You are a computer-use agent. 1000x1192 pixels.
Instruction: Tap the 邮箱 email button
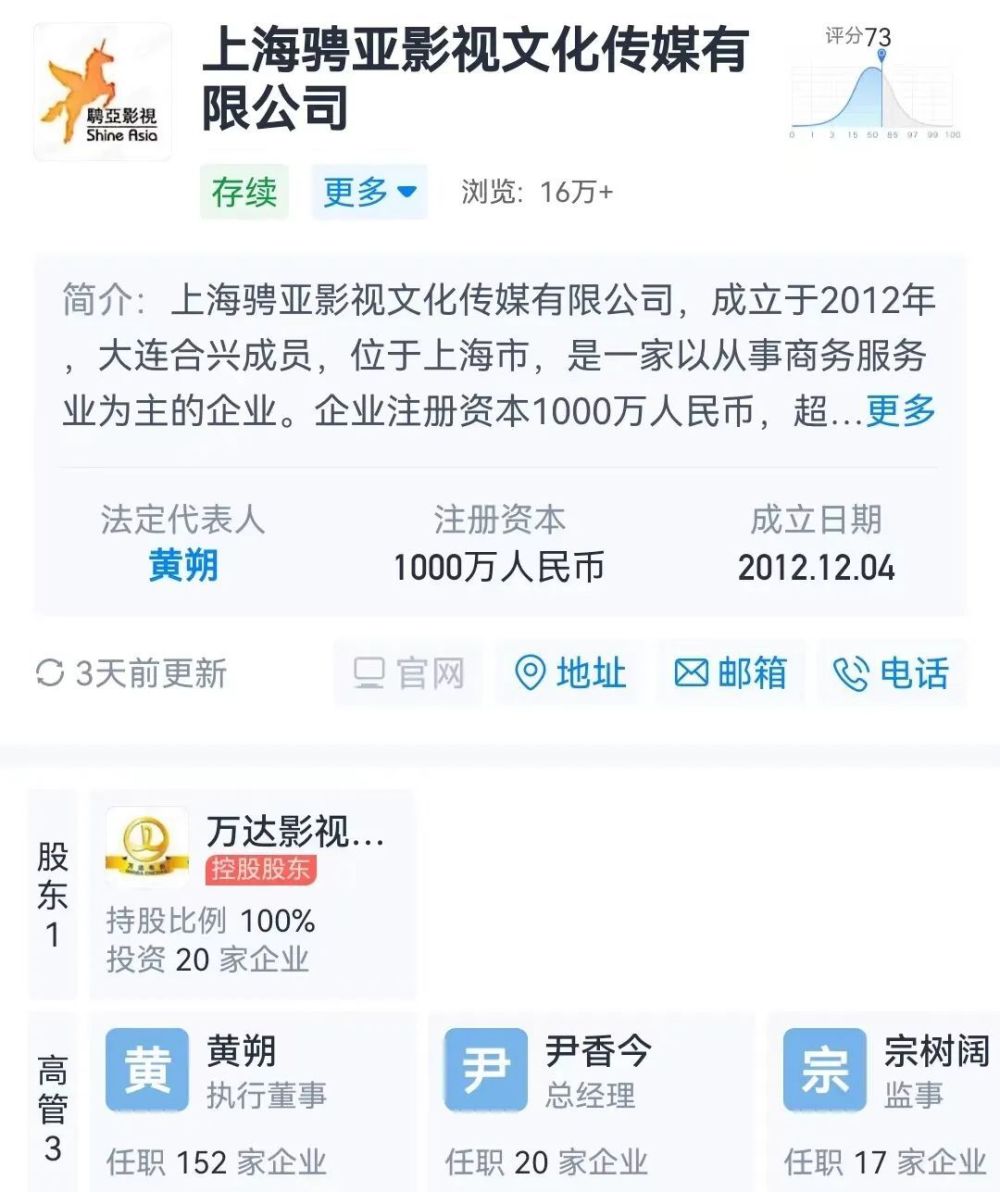(x=730, y=673)
